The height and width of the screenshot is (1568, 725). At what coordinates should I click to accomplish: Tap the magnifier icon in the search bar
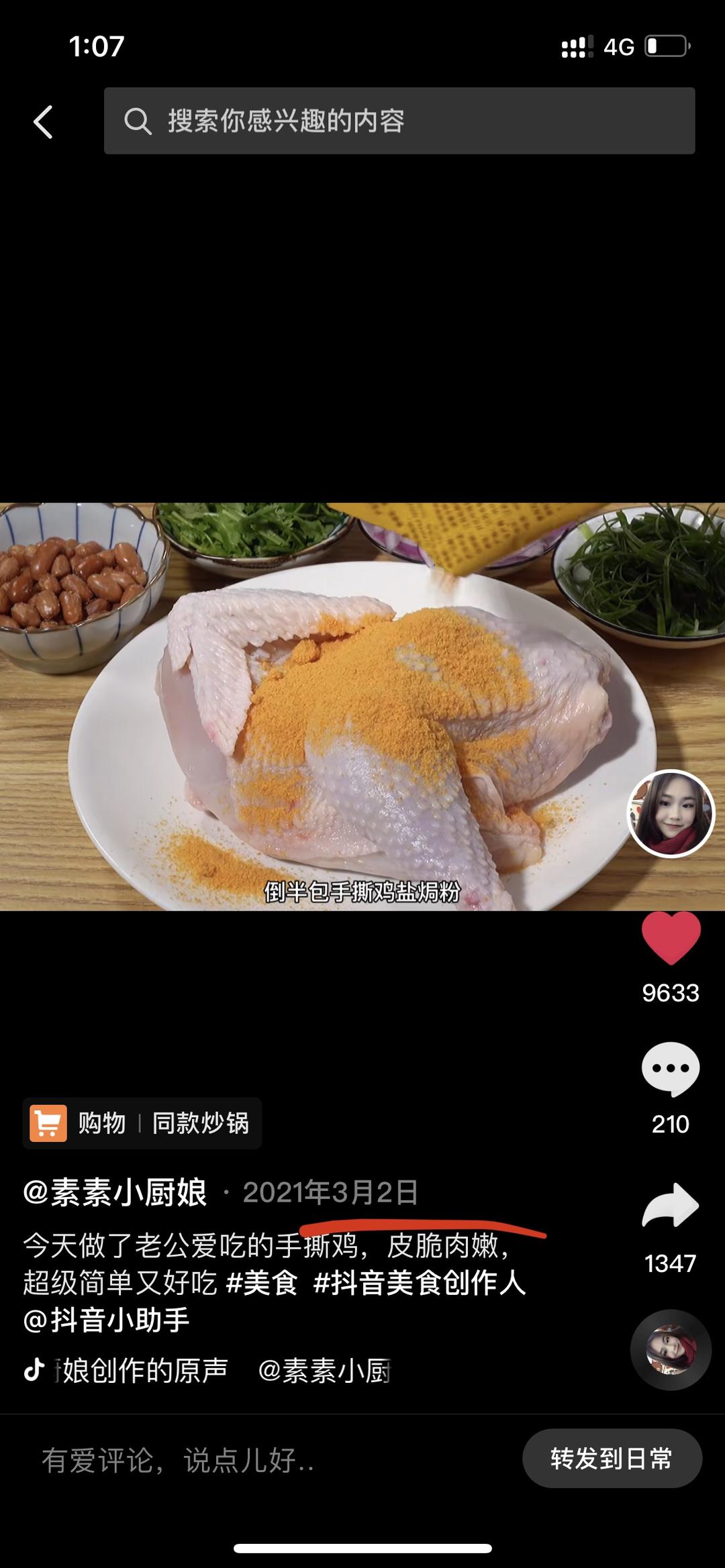coord(138,121)
